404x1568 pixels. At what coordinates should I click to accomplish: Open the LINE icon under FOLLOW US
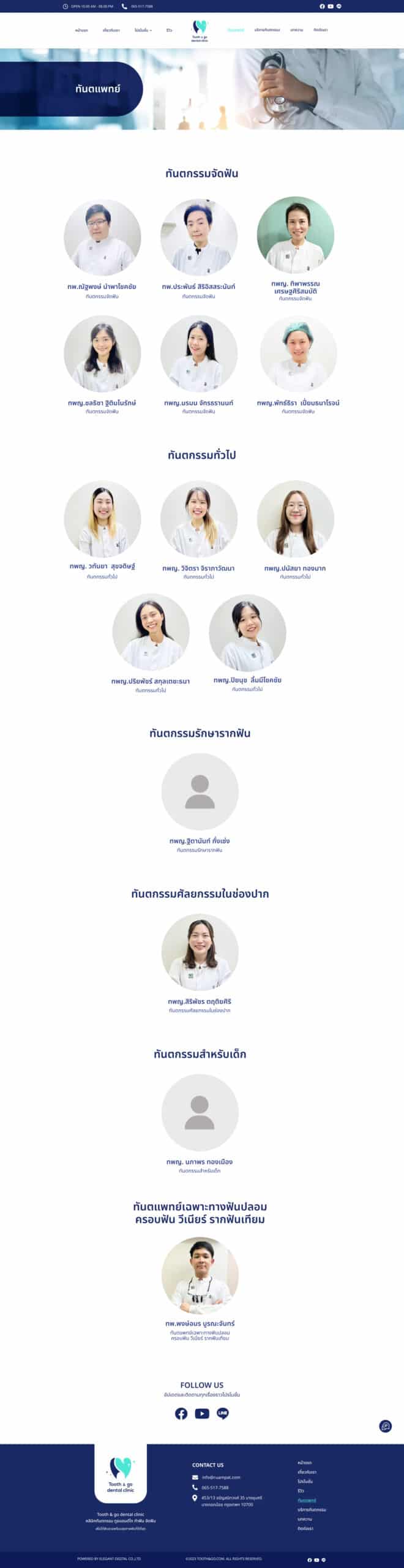point(223,1413)
